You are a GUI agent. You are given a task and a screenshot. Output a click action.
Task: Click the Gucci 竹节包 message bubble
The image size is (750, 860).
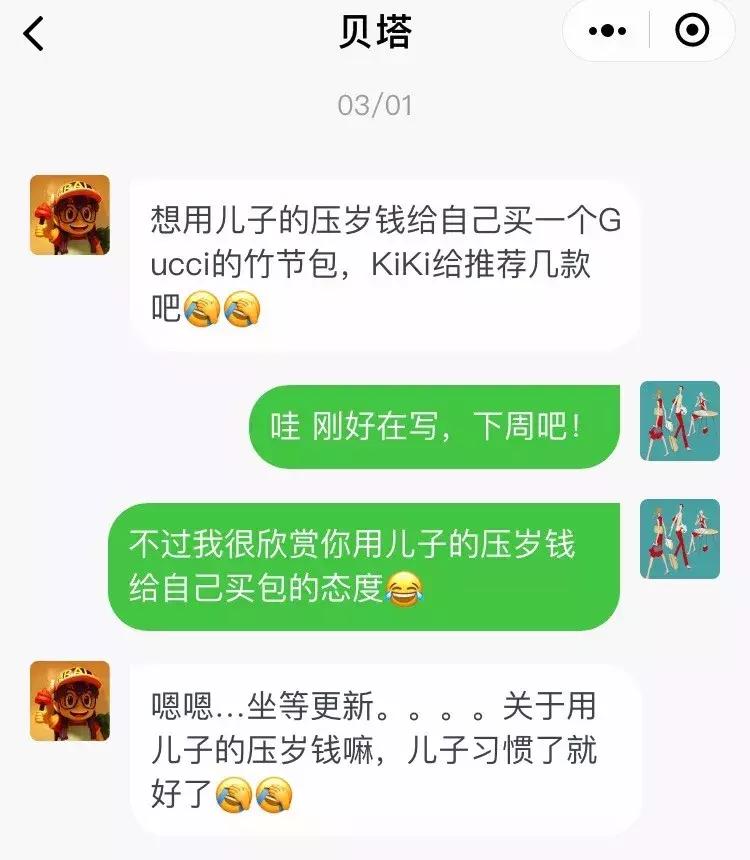(x=380, y=257)
